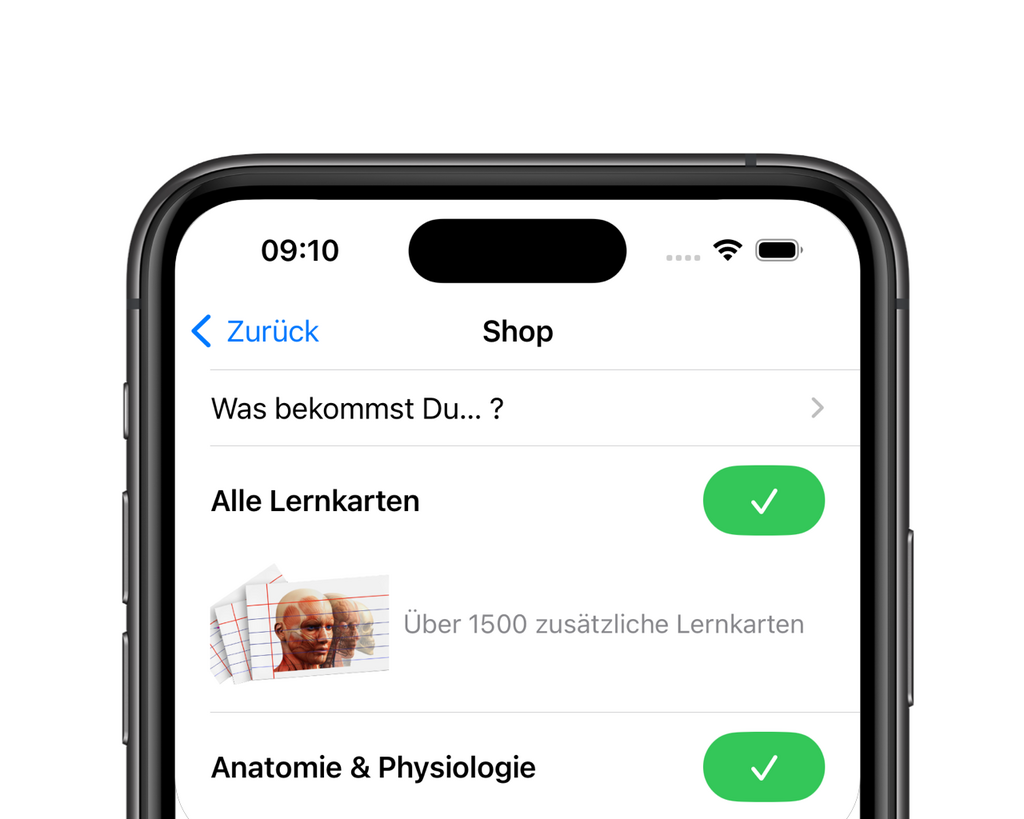Tap the green checkmark button for Anatomie & Physiologie
The height and width of the screenshot is (819, 1024).
coord(764,767)
